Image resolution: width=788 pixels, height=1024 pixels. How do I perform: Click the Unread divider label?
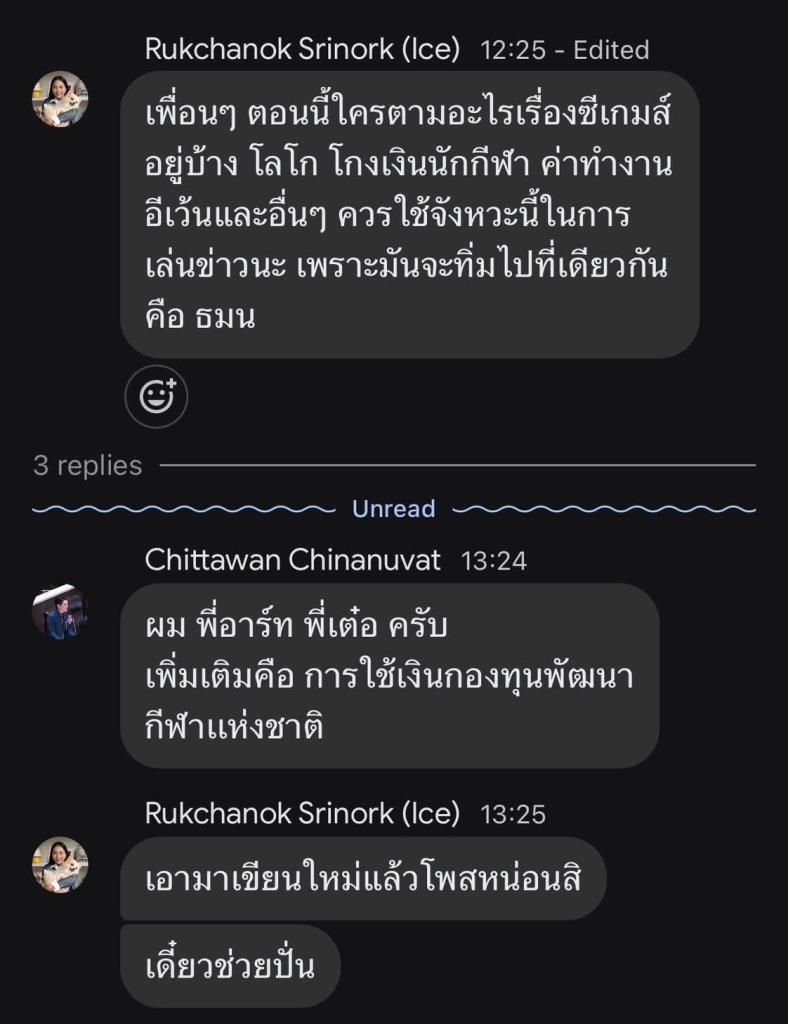(393, 508)
